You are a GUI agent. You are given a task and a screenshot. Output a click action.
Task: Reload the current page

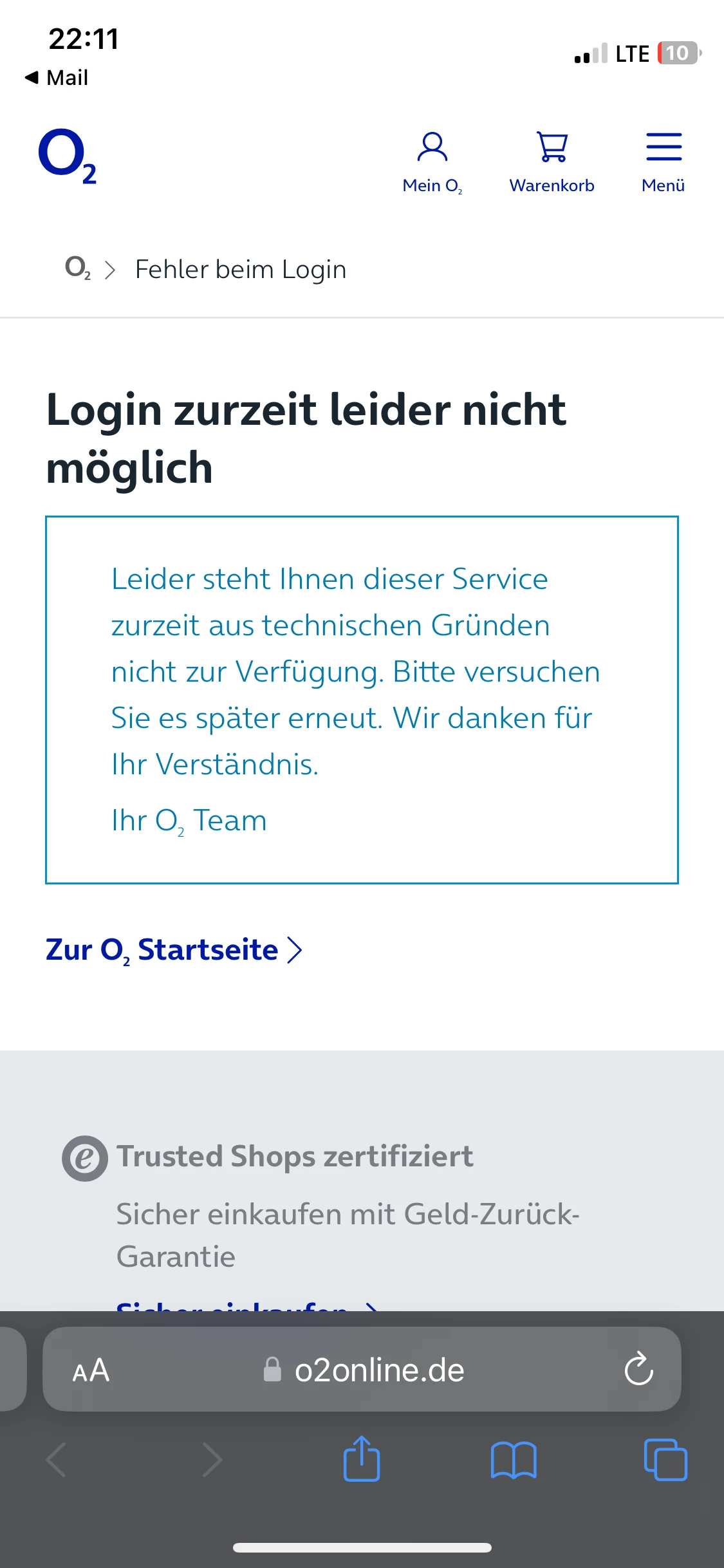tap(638, 1369)
